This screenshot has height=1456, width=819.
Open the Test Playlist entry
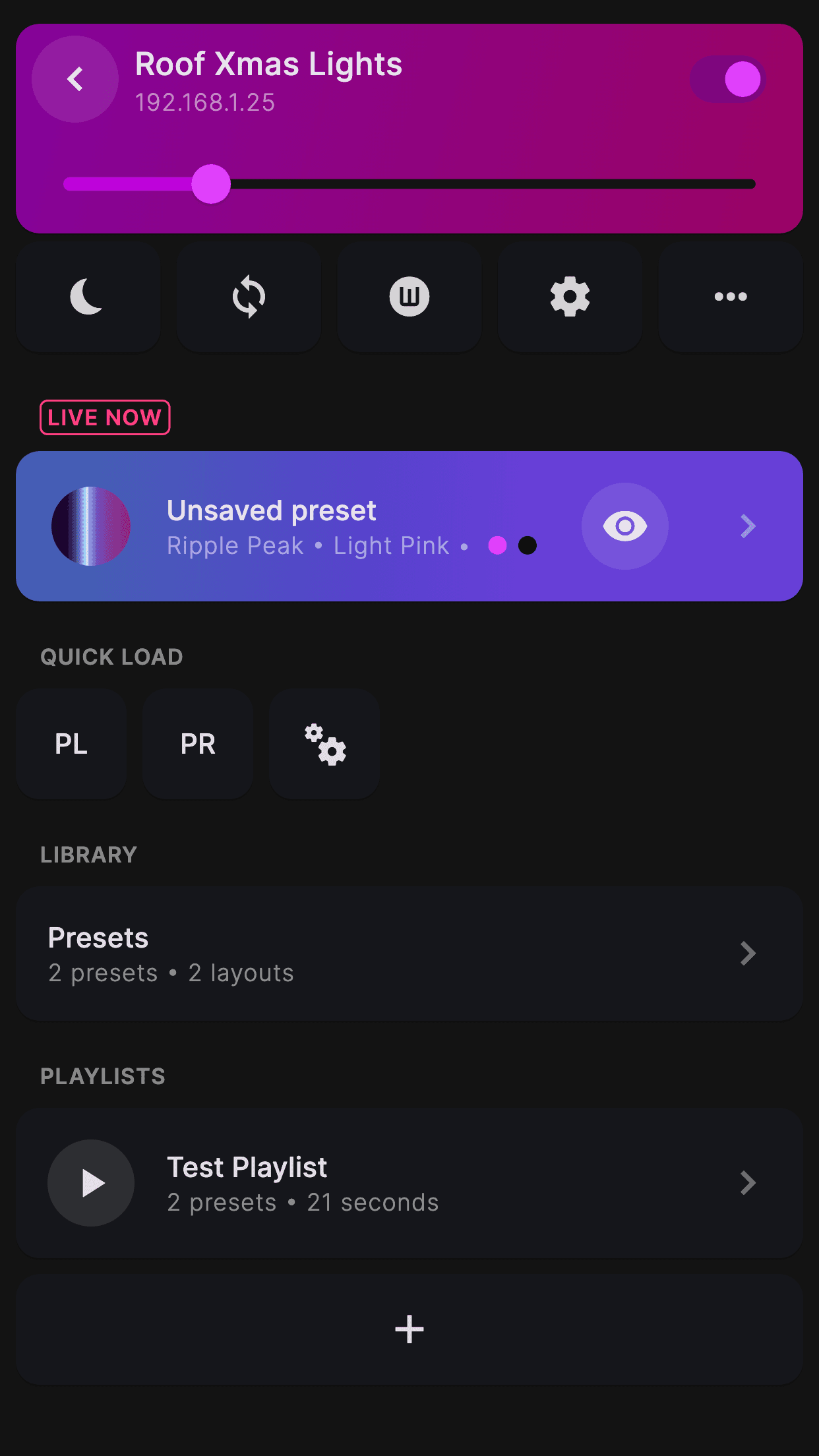coord(330,1182)
